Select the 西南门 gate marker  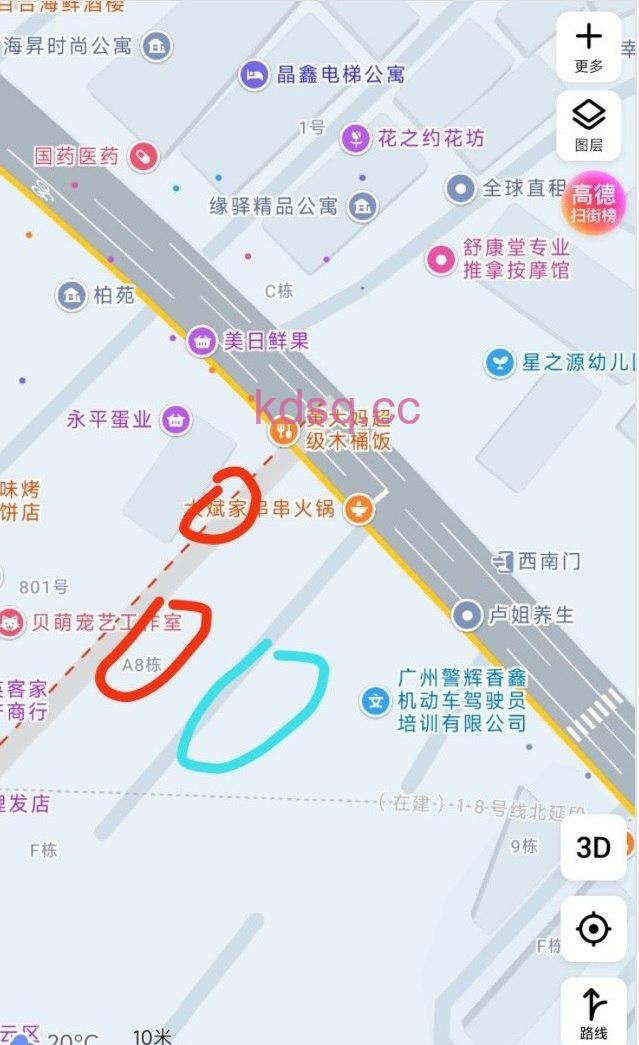(503, 561)
